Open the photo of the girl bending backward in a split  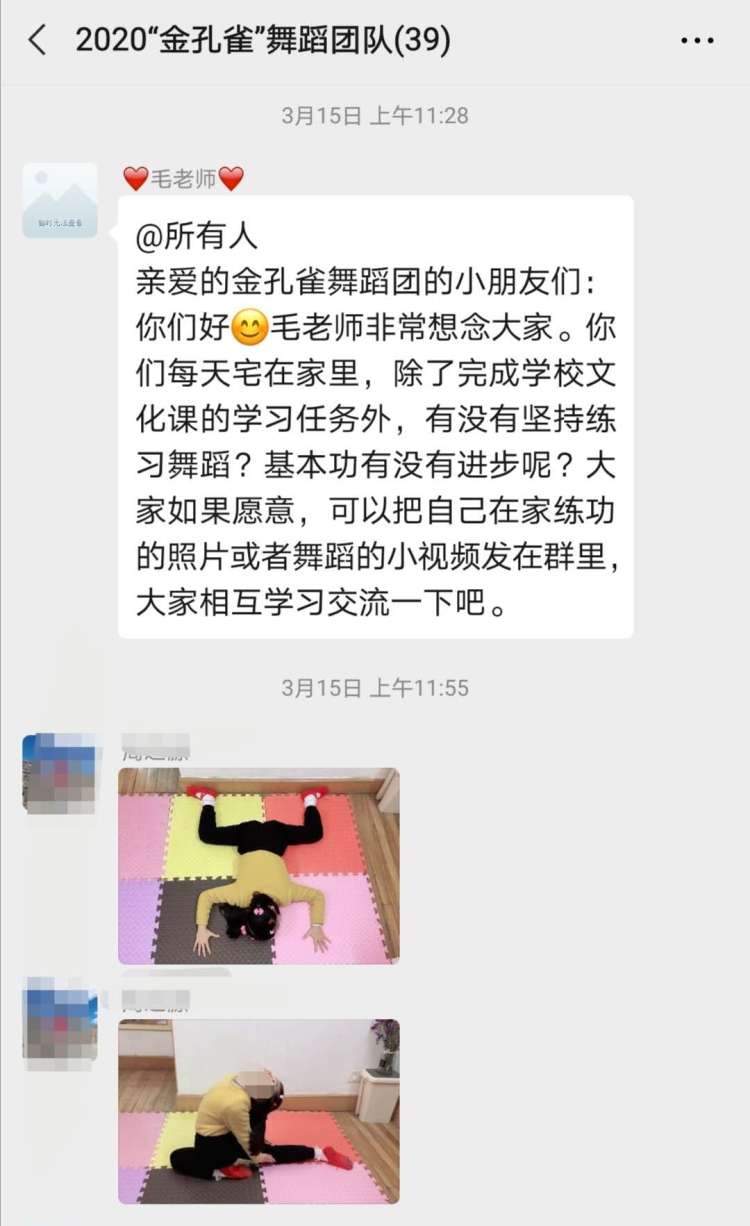[x=258, y=1111]
